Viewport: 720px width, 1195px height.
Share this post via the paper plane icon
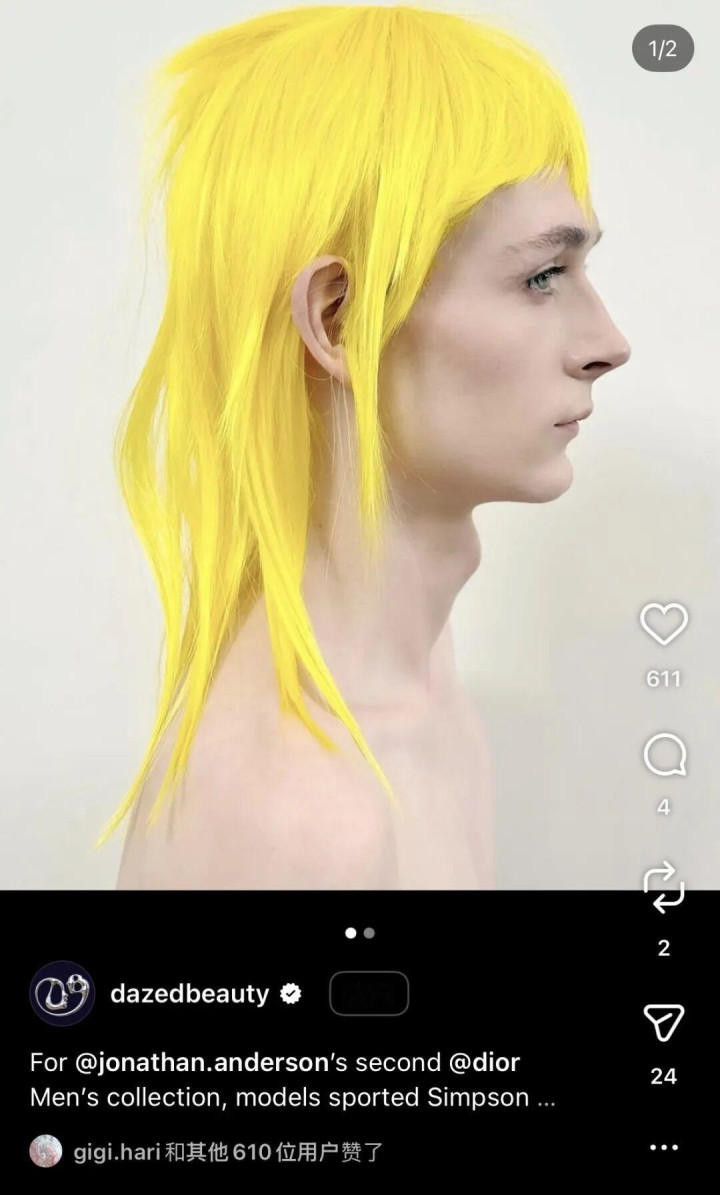click(x=664, y=1022)
